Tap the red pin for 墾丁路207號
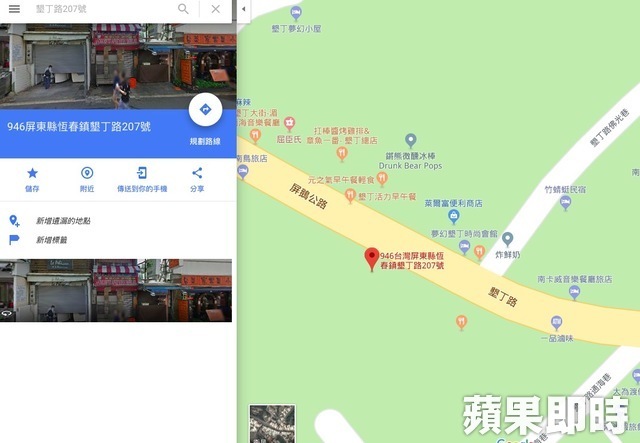The image size is (640, 443). (373, 258)
